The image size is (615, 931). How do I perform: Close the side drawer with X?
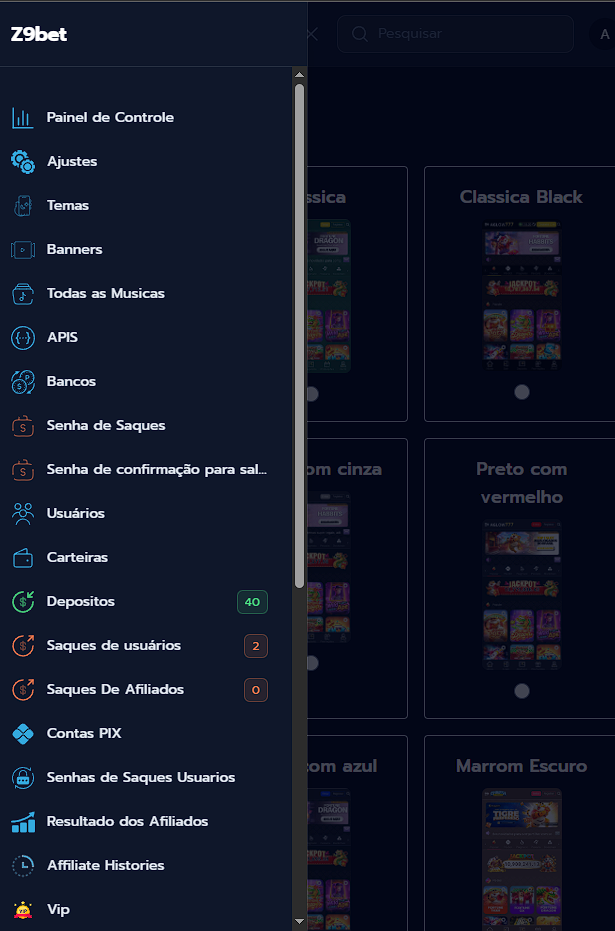coord(311,34)
